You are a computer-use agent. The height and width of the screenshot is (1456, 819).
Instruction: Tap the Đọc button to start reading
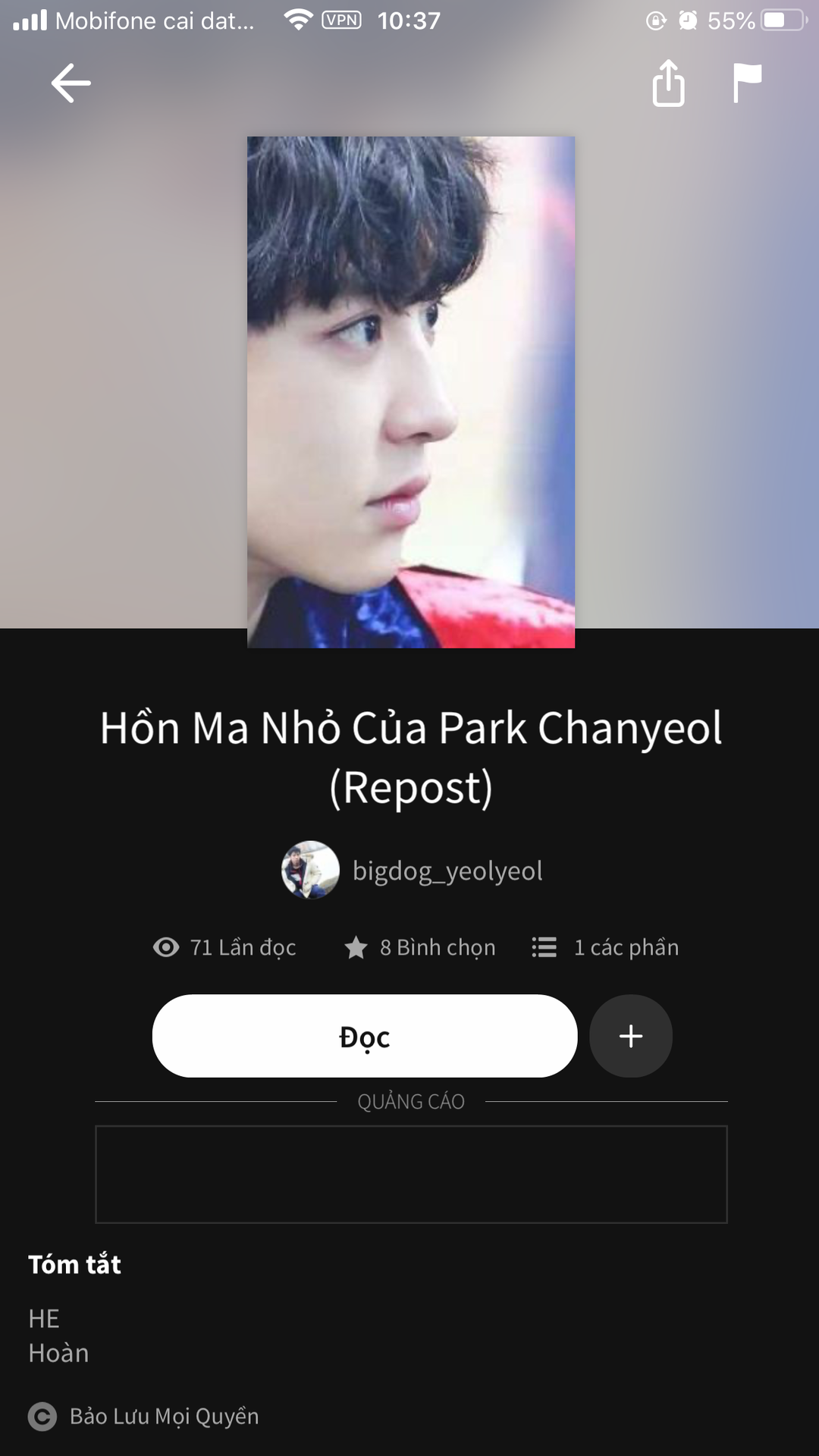click(365, 1036)
